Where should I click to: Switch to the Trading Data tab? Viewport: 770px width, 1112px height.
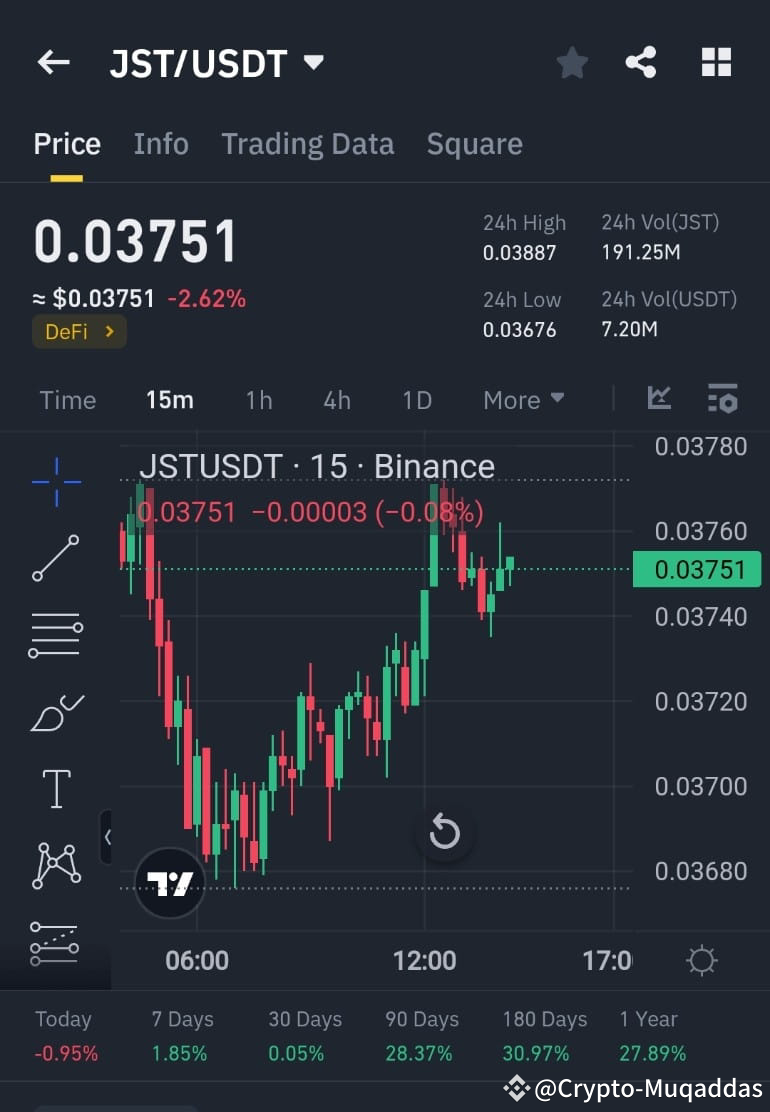coord(307,144)
